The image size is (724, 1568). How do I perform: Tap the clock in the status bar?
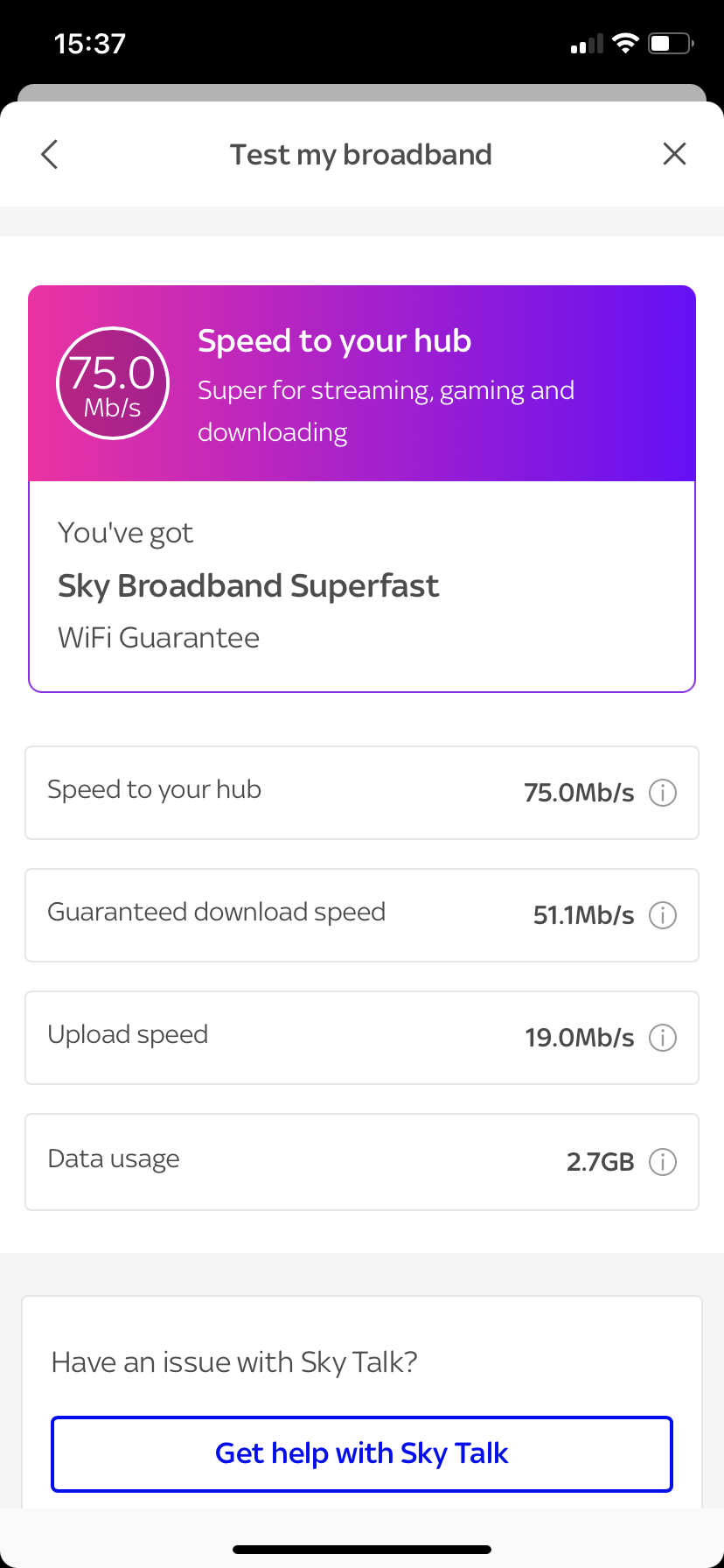(89, 43)
